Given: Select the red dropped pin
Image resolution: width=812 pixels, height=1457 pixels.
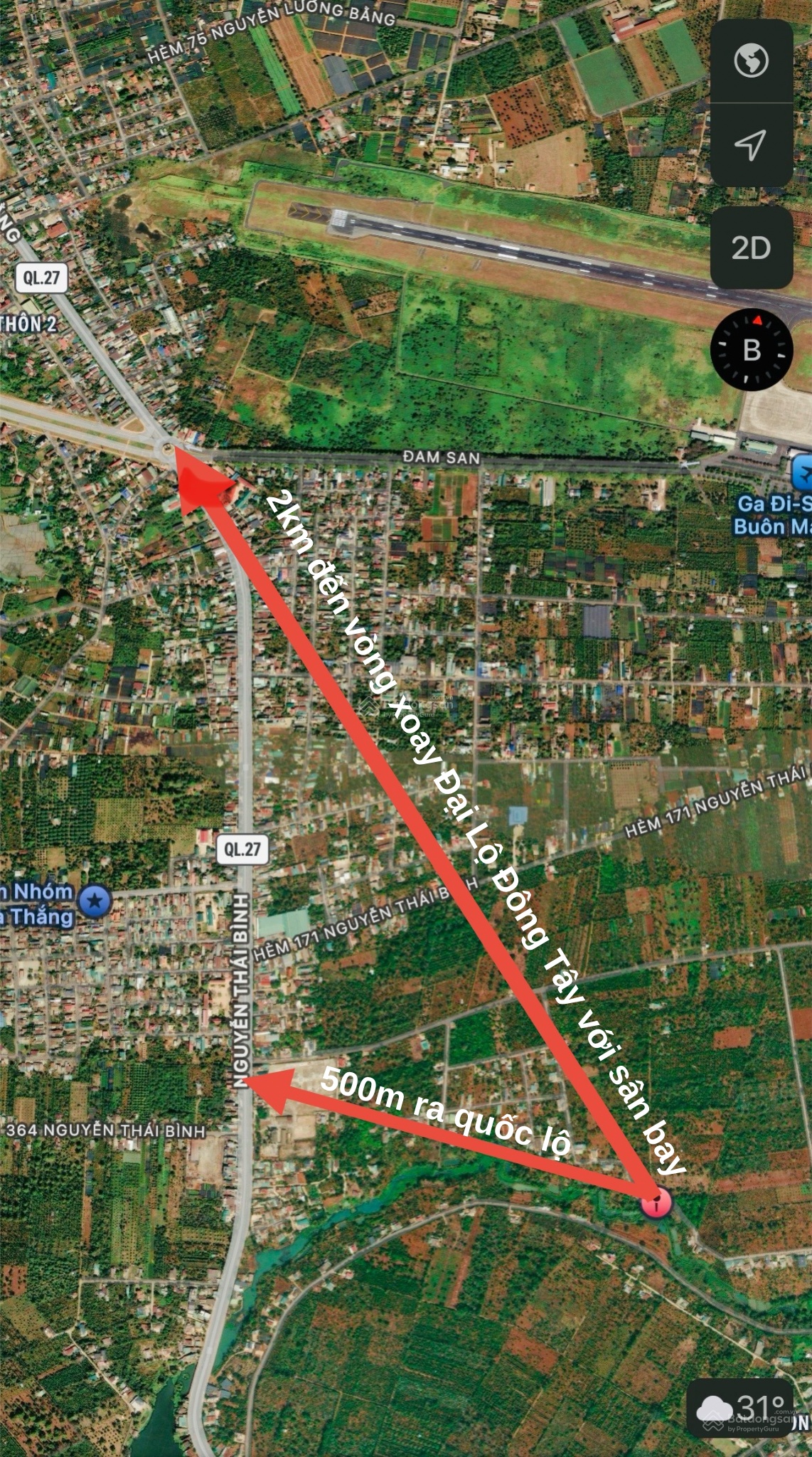Looking at the screenshot, I should coord(656,1203).
